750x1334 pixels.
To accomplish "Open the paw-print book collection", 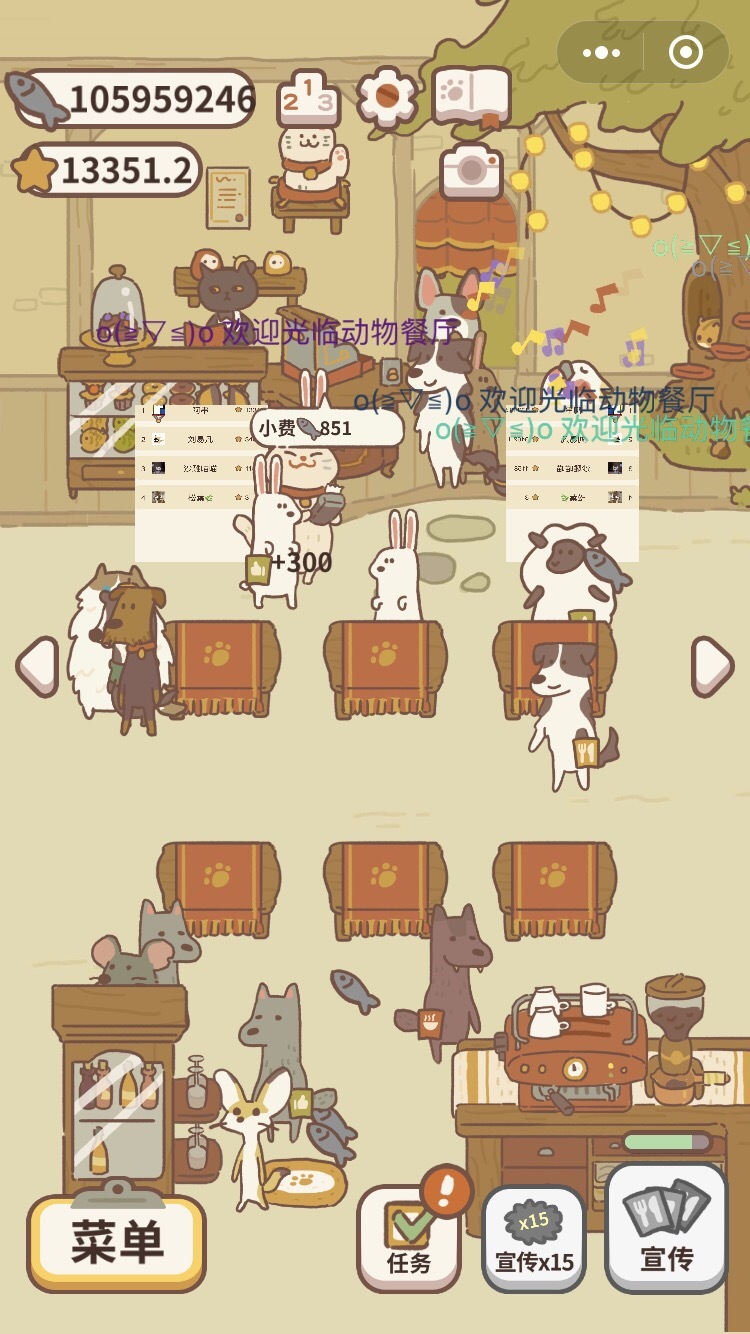I will tap(471, 97).
